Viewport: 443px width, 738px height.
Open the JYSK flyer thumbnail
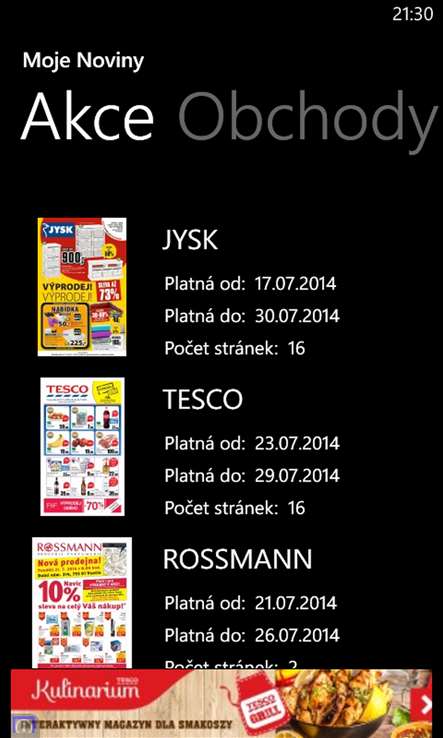pos(82,287)
